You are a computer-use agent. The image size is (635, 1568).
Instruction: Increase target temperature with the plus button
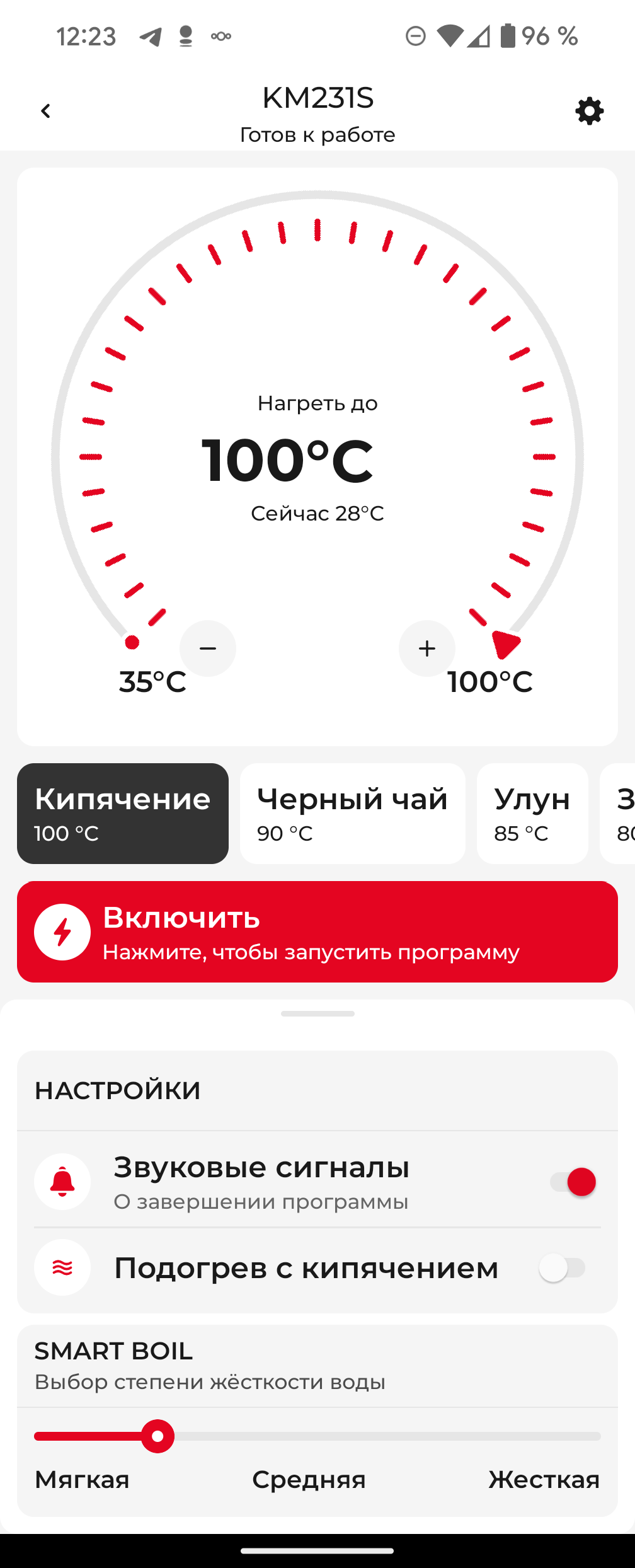point(427,649)
